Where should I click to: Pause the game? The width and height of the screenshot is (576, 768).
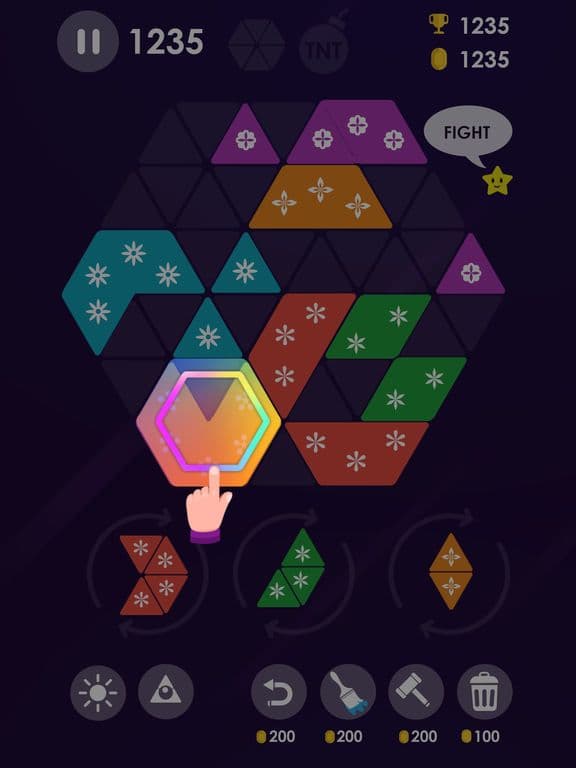click(88, 41)
